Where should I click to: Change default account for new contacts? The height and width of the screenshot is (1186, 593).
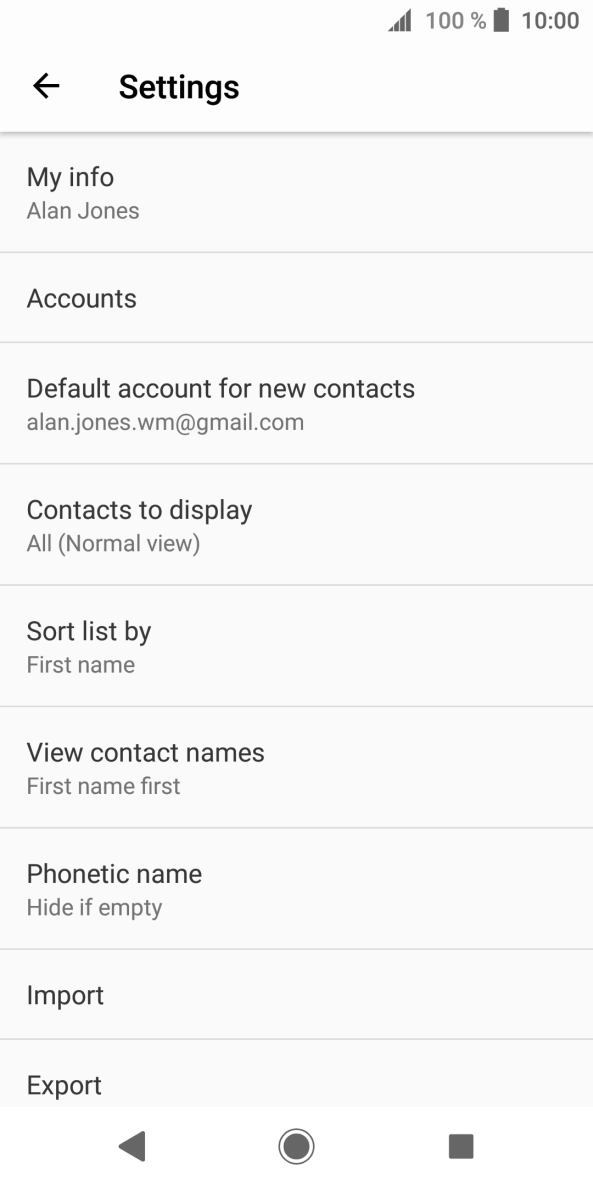pyautogui.click(x=296, y=403)
